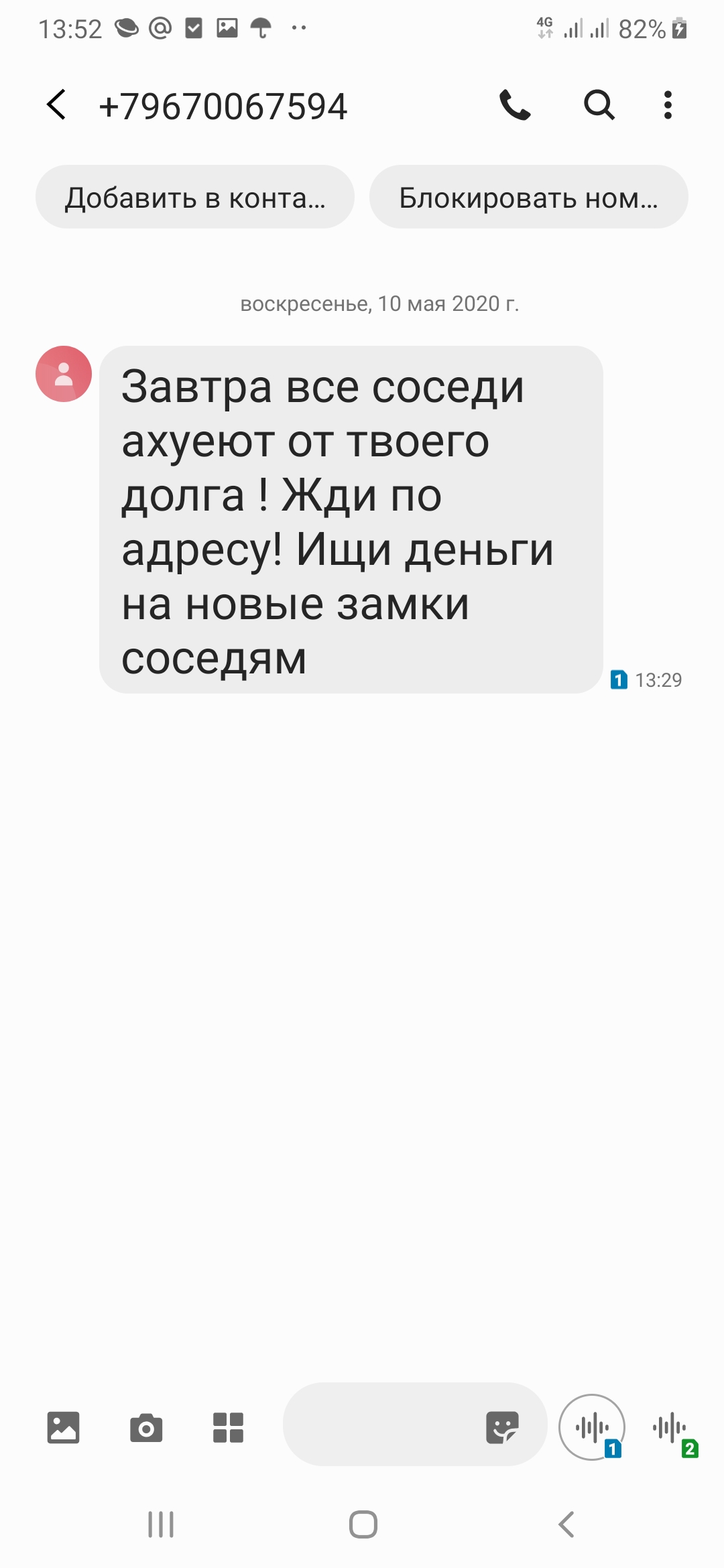Viewport: 724px width, 1568px height.
Task: Tap the Блокировать номер chip
Action: tap(528, 197)
